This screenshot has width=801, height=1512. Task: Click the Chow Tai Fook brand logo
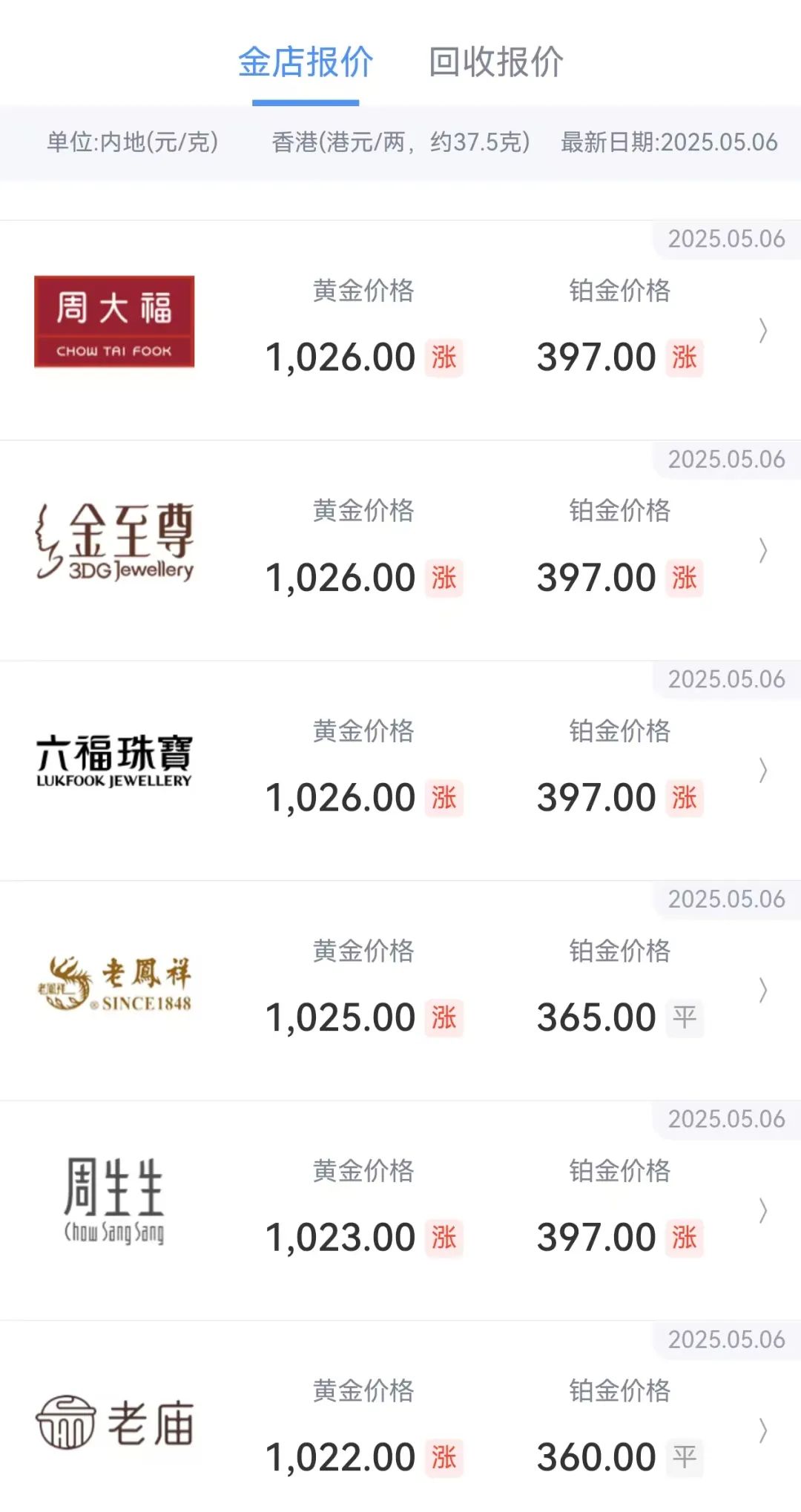[115, 323]
